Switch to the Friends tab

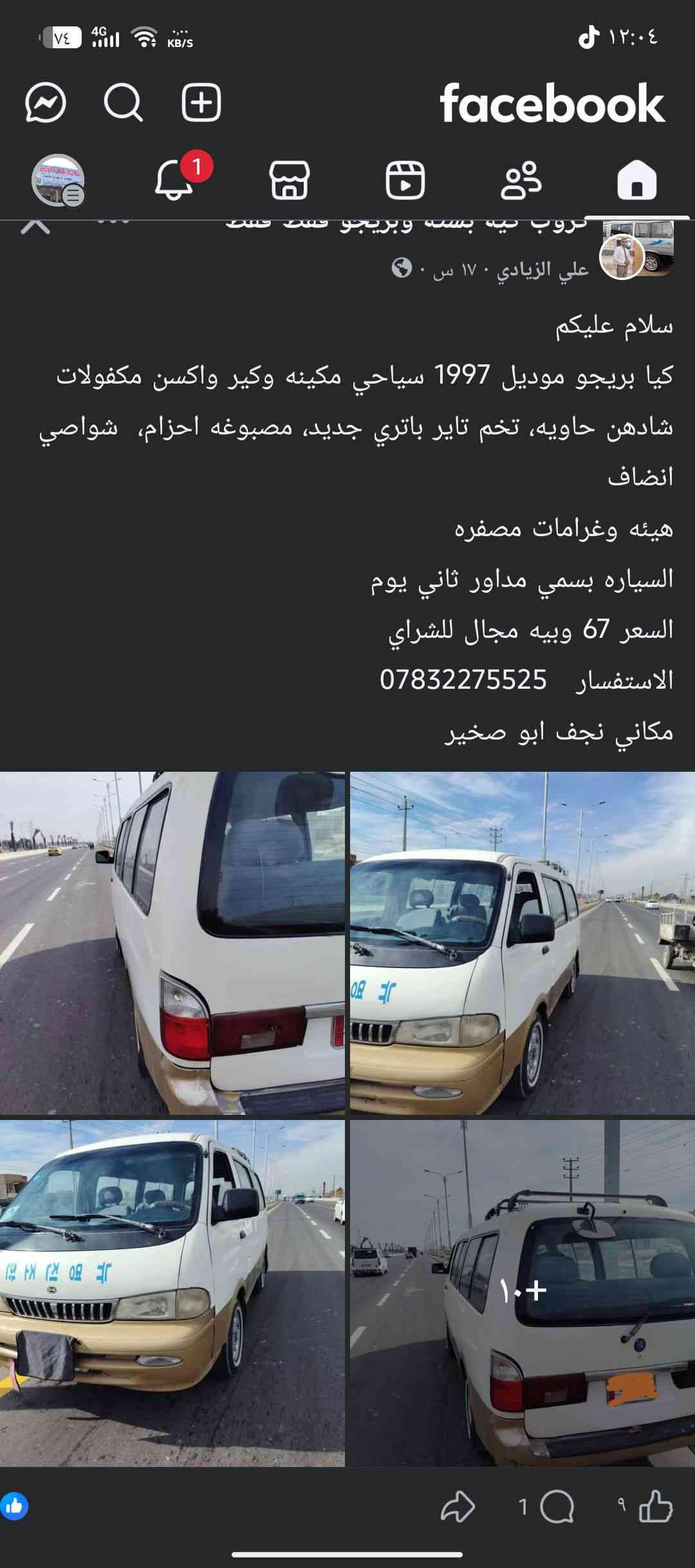point(521,180)
